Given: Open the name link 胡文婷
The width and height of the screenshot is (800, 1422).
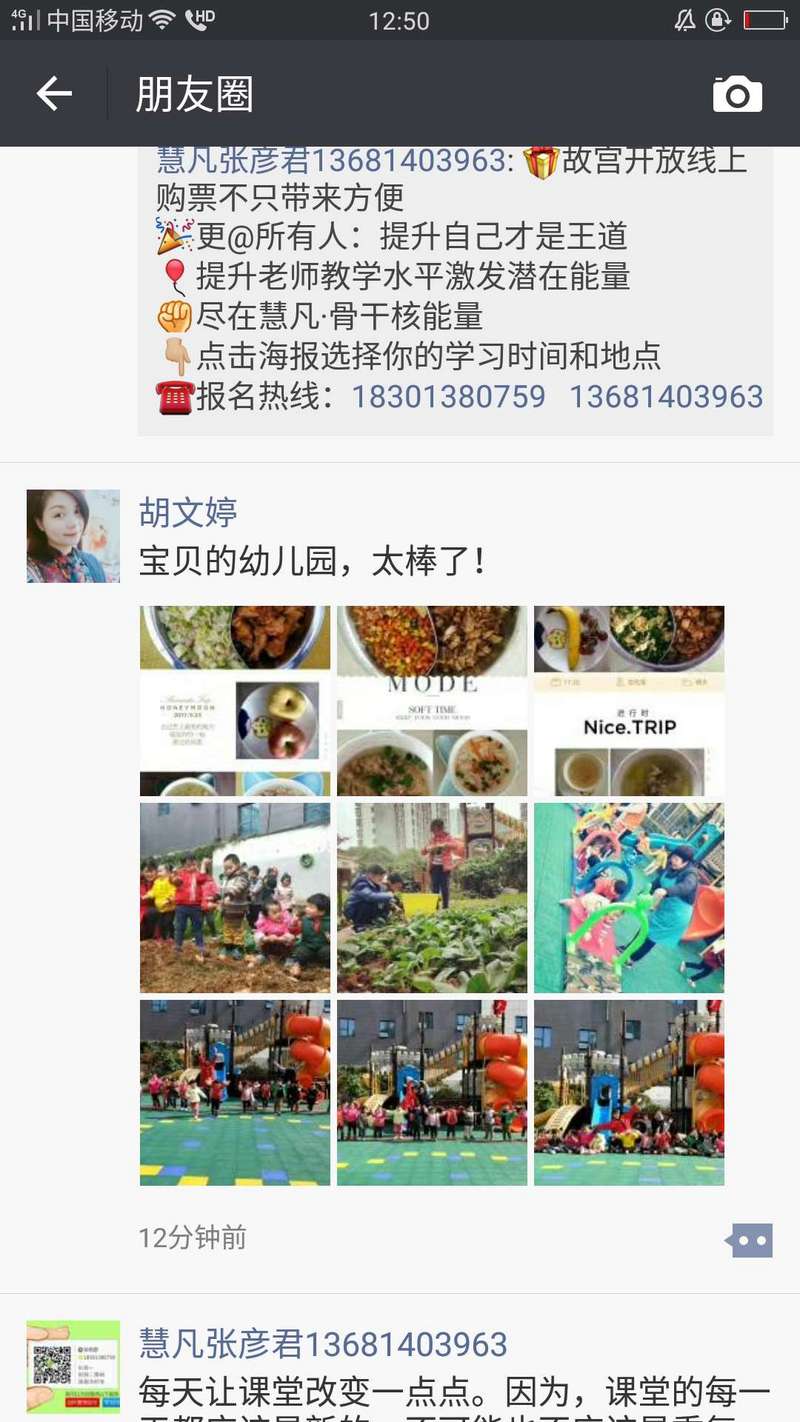Looking at the screenshot, I should (188, 513).
